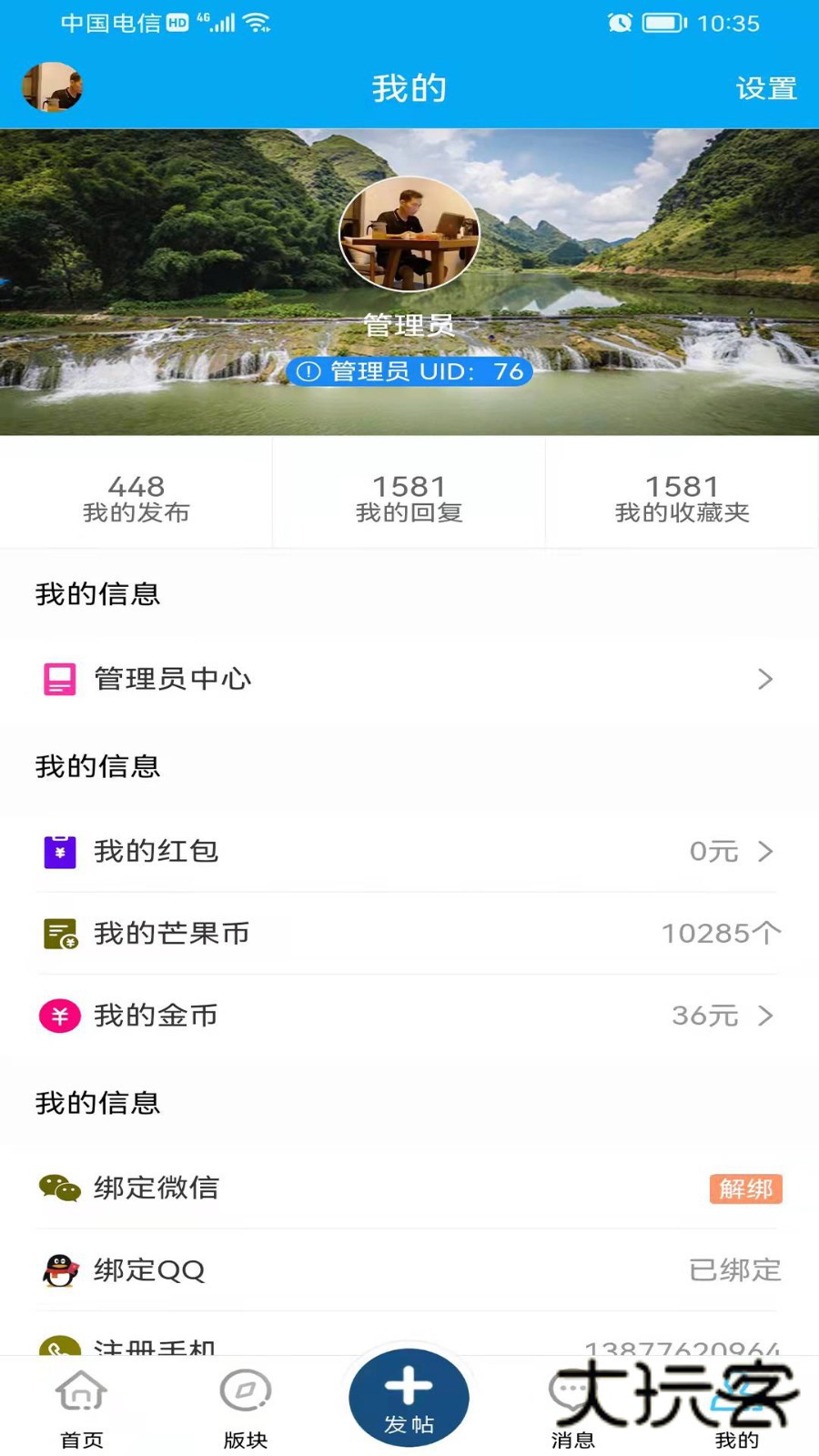Open the 我的红包 row arrow

tap(765, 851)
